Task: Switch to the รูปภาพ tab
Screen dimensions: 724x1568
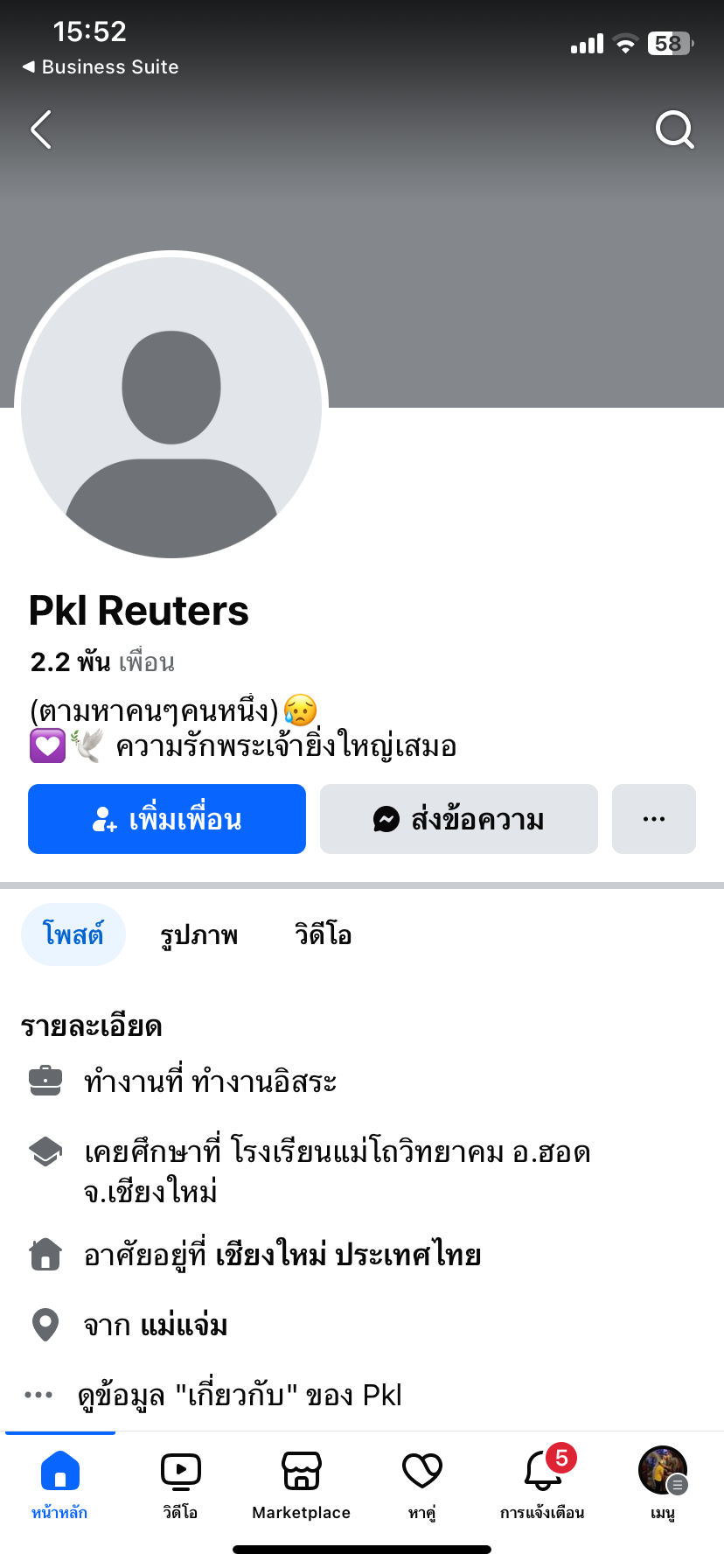Action: click(x=199, y=934)
